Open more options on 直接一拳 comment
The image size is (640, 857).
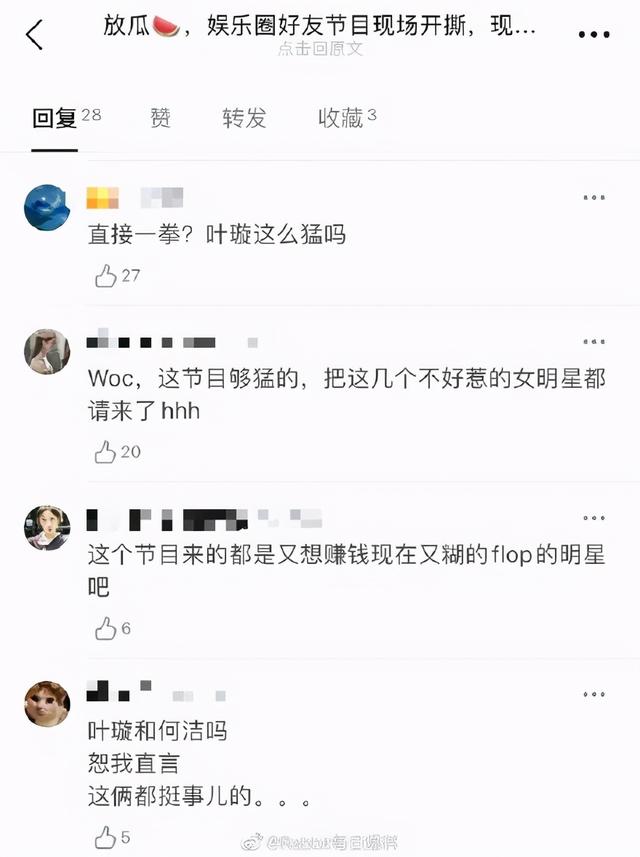(x=594, y=198)
